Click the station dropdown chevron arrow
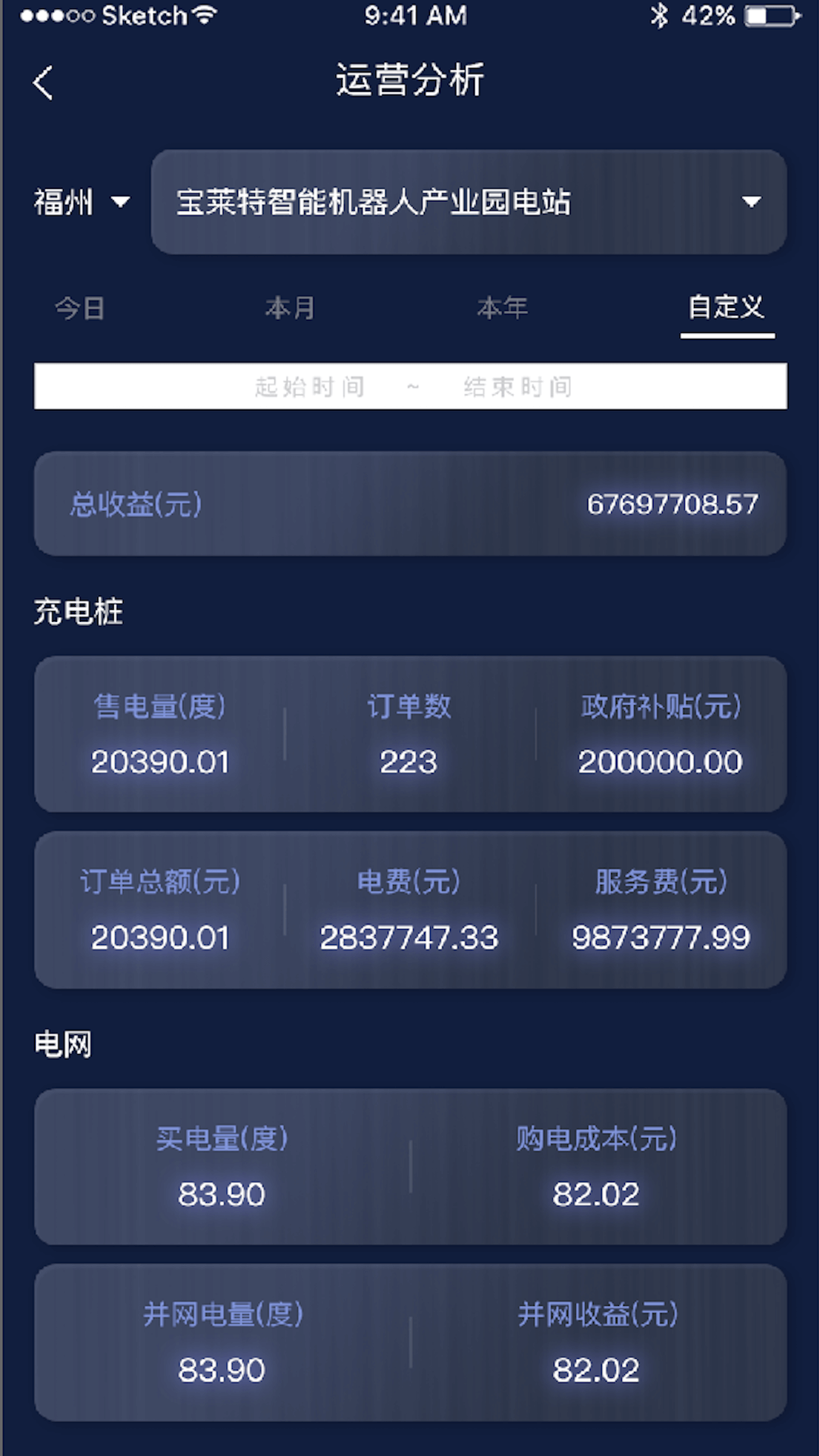 pos(750,201)
